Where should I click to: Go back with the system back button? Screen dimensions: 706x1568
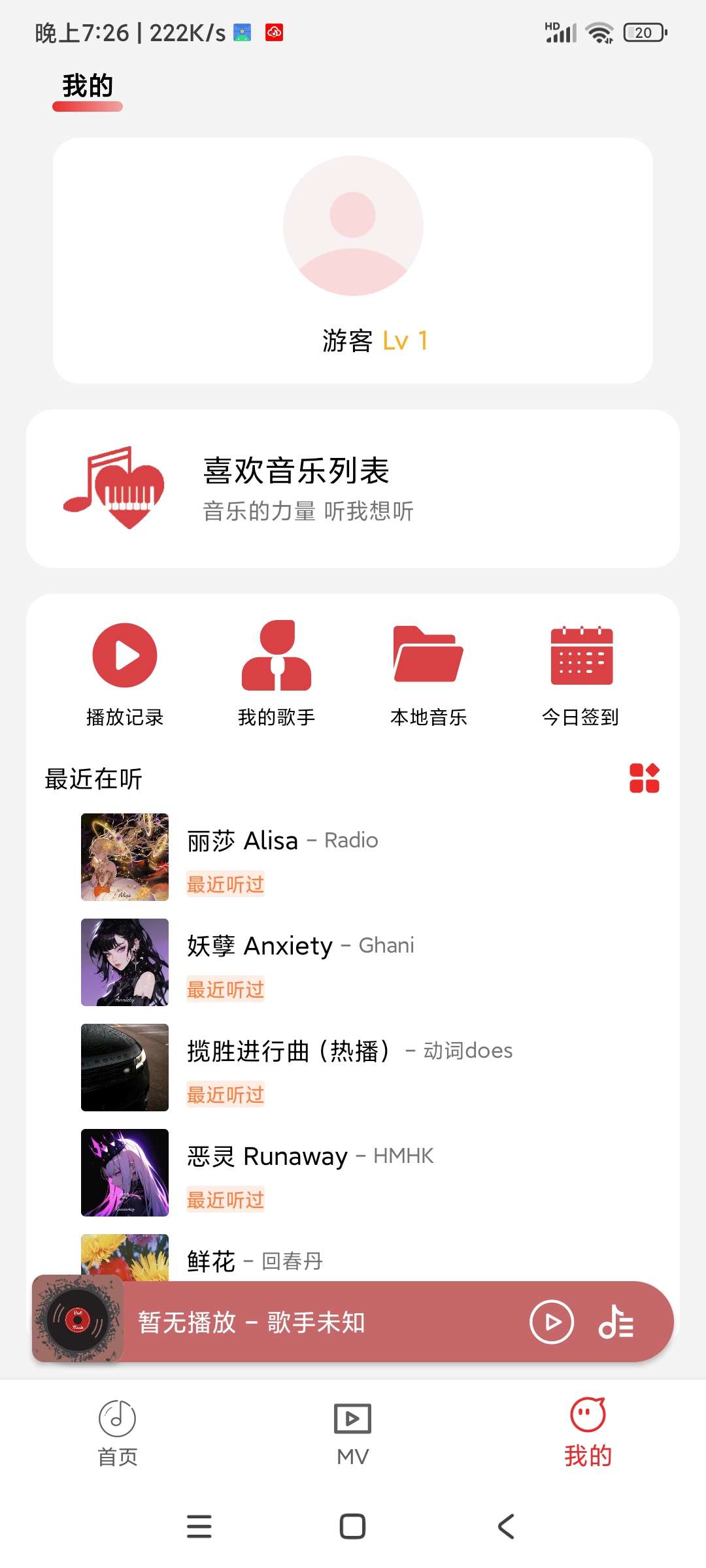coord(506,1527)
